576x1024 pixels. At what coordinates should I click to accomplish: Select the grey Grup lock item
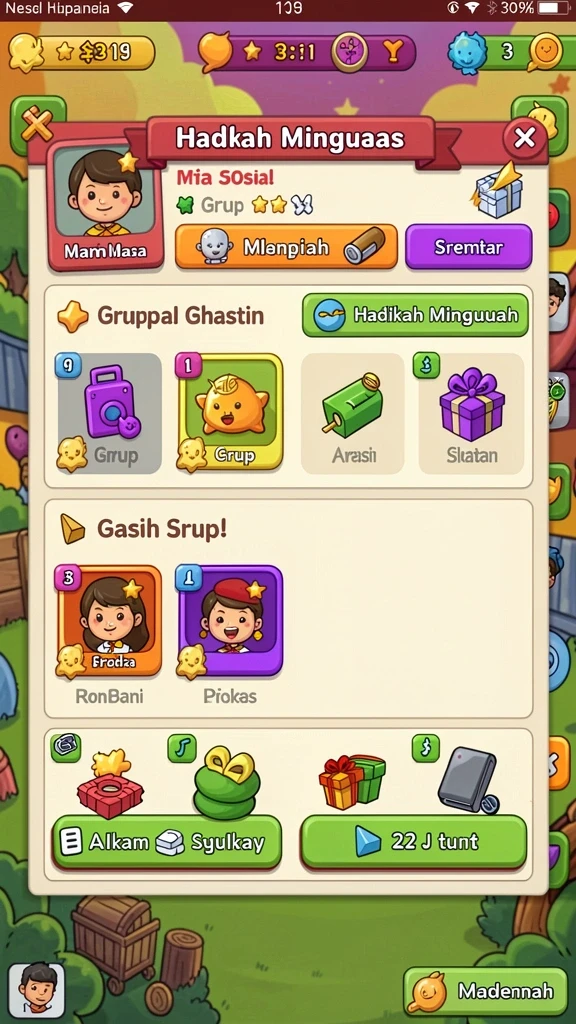tap(109, 413)
